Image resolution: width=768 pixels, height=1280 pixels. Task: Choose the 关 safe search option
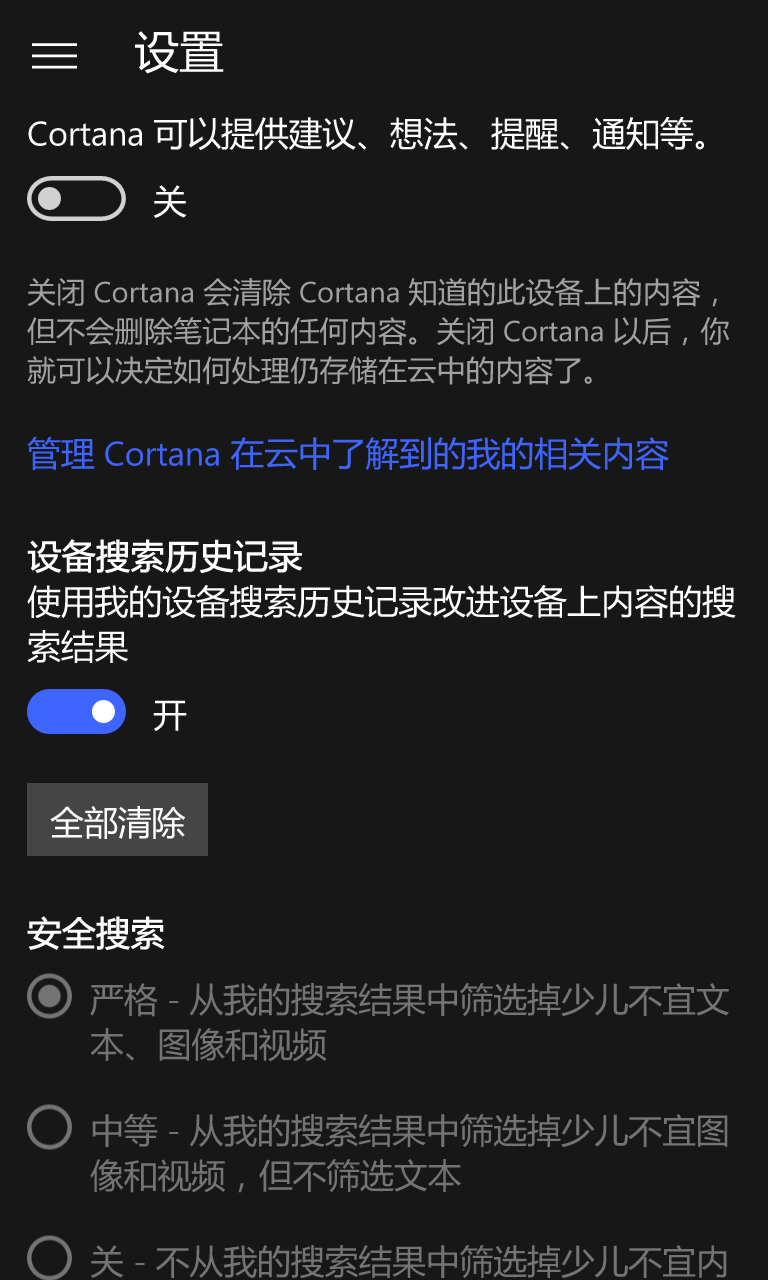49,1258
